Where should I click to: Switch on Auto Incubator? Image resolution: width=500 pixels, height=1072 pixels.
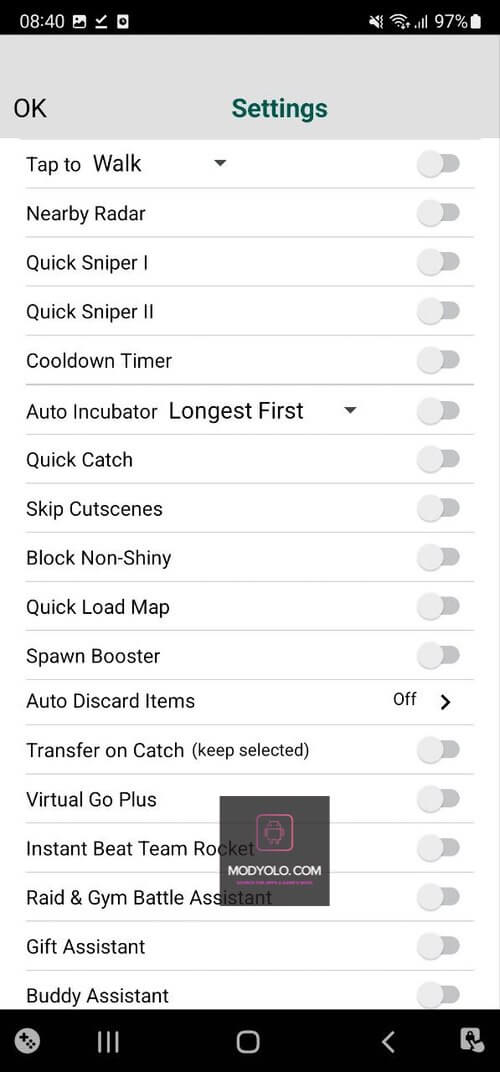pyautogui.click(x=438, y=411)
